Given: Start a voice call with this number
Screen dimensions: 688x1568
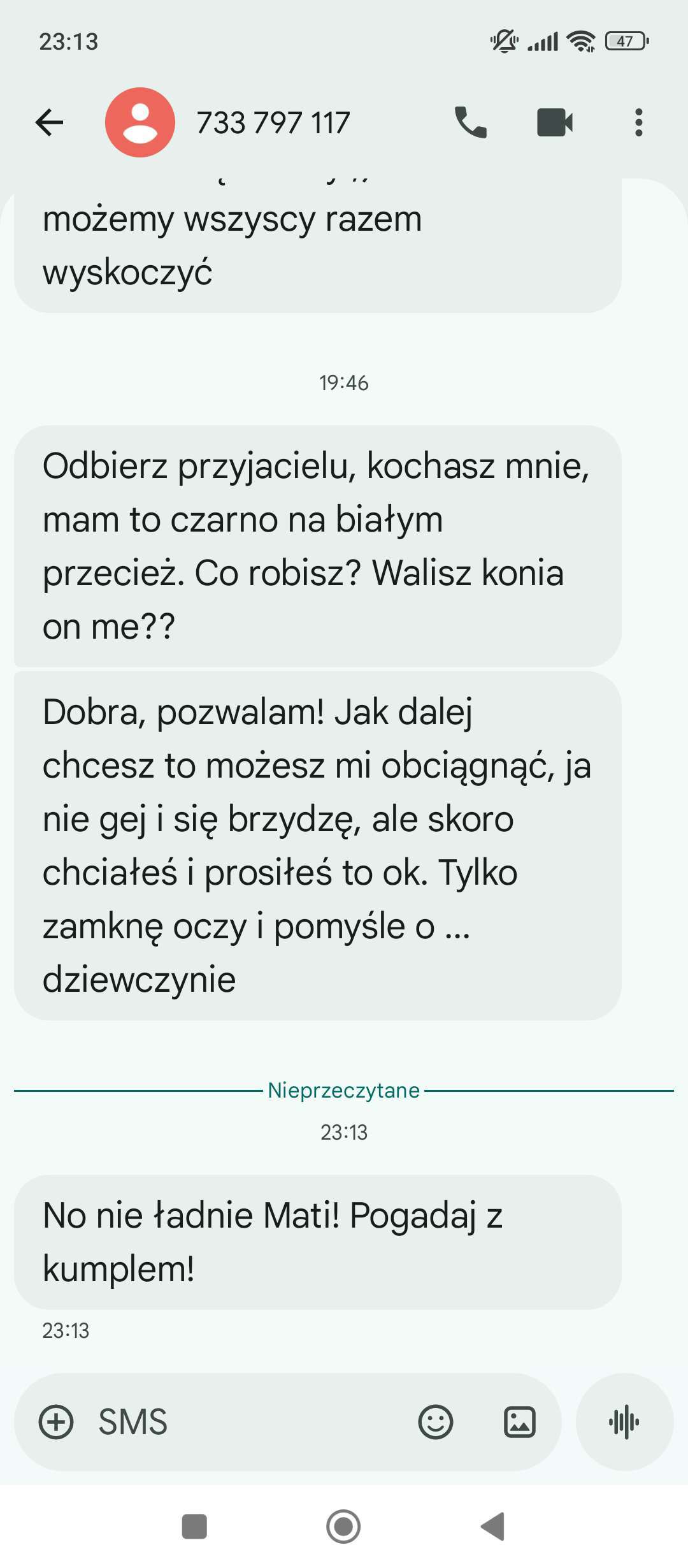Looking at the screenshot, I should pyautogui.click(x=470, y=122).
